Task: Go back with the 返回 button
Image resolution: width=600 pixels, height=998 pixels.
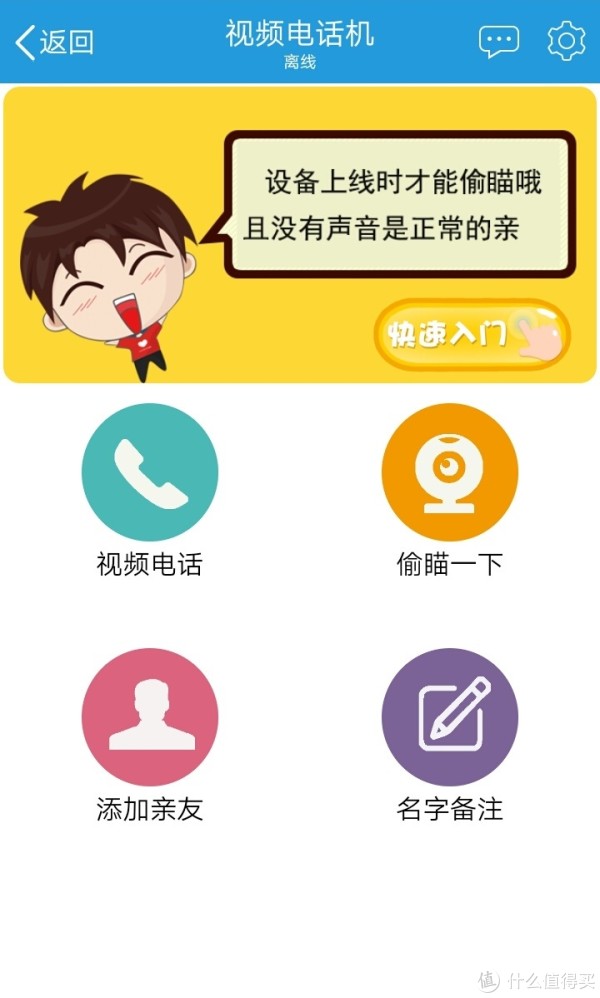Action: click(x=54, y=42)
